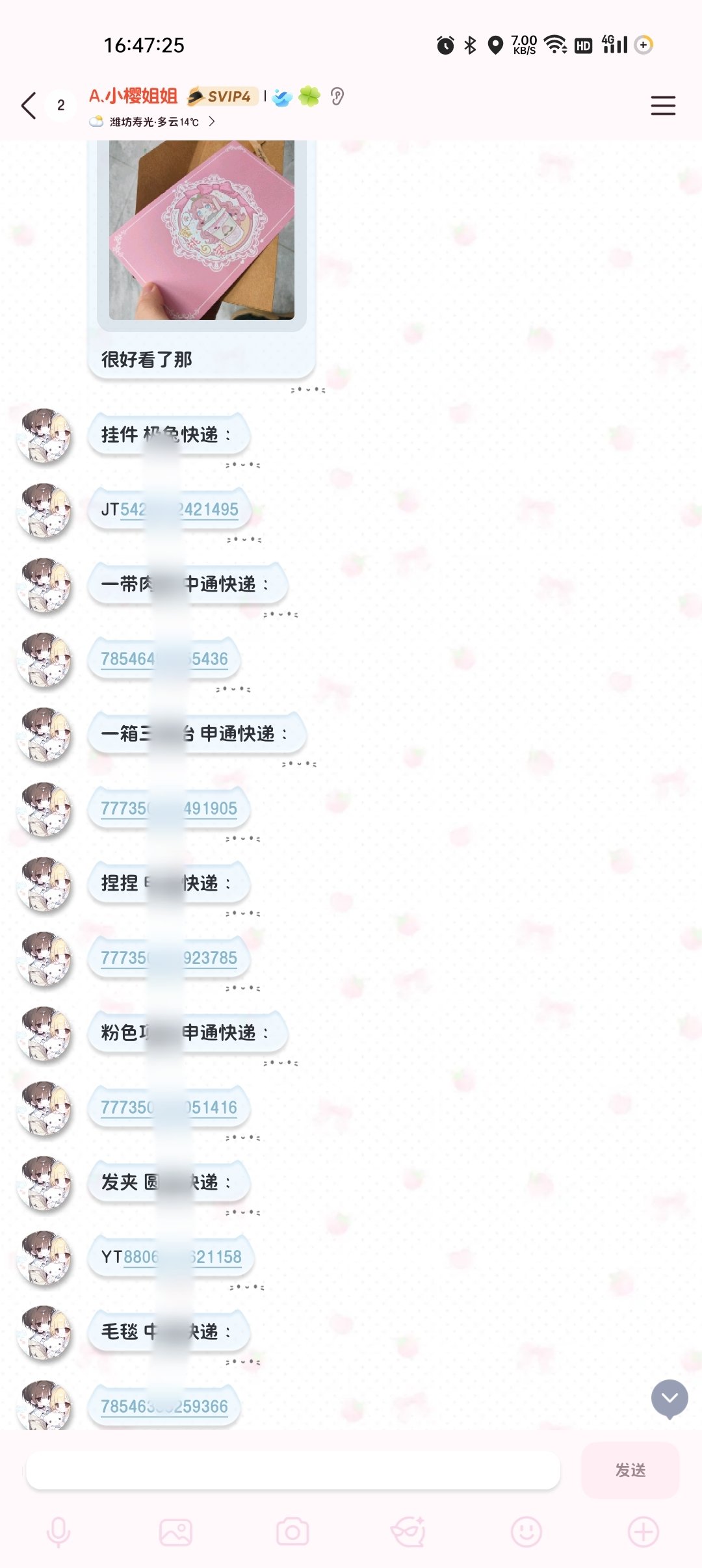
Task: Open the emoji panel
Action: tap(526, 1532)
